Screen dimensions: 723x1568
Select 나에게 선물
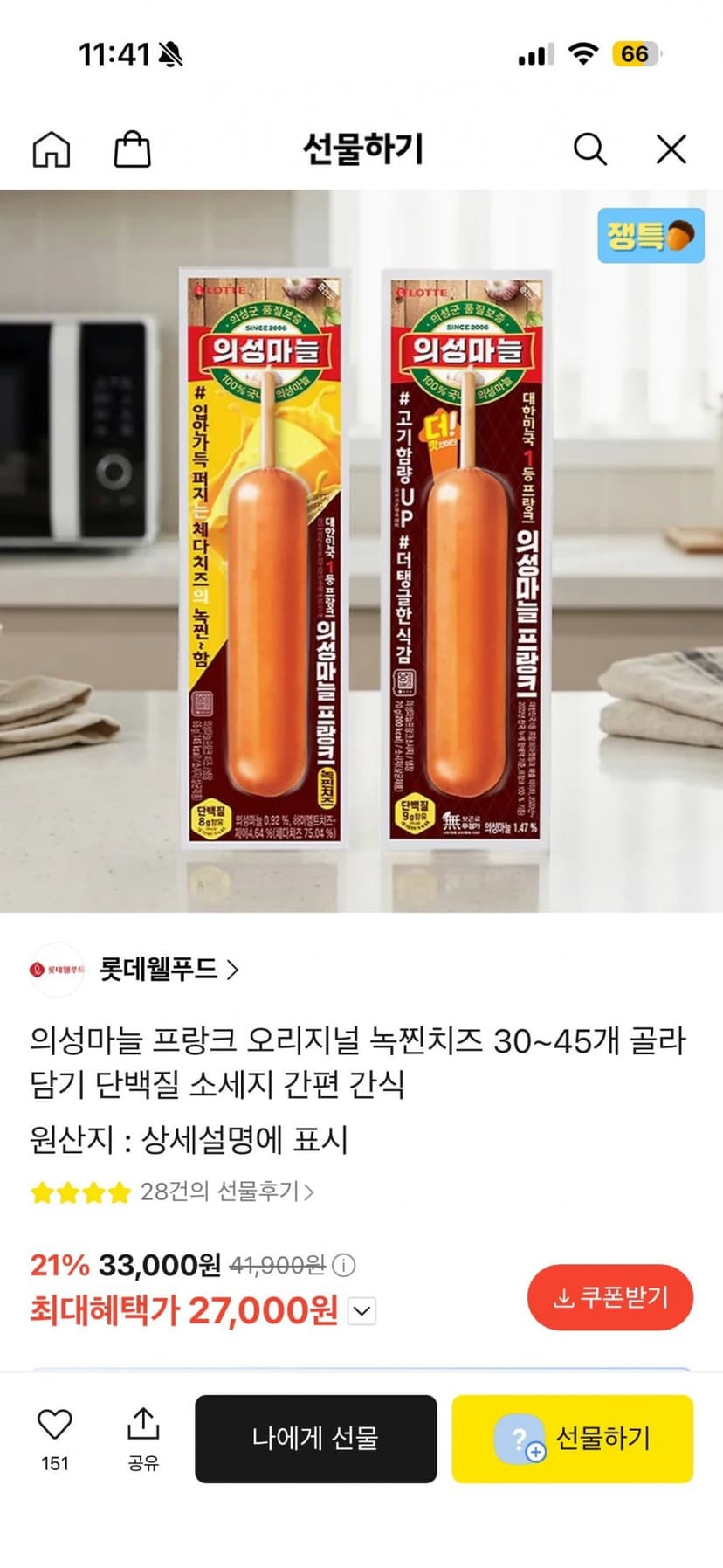pyautogui.click(x=315, y=1439)
